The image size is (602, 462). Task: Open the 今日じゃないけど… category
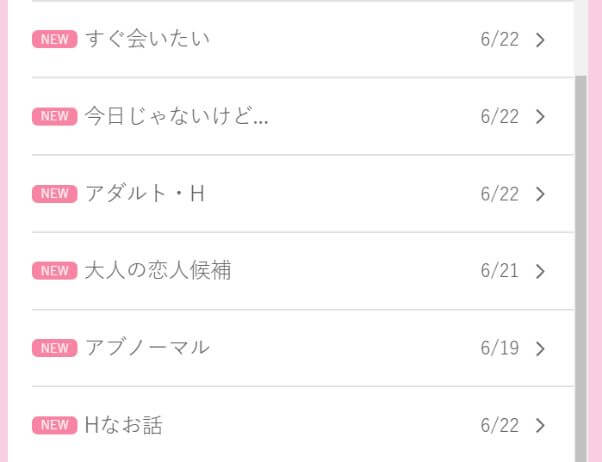tap(290, 116)
